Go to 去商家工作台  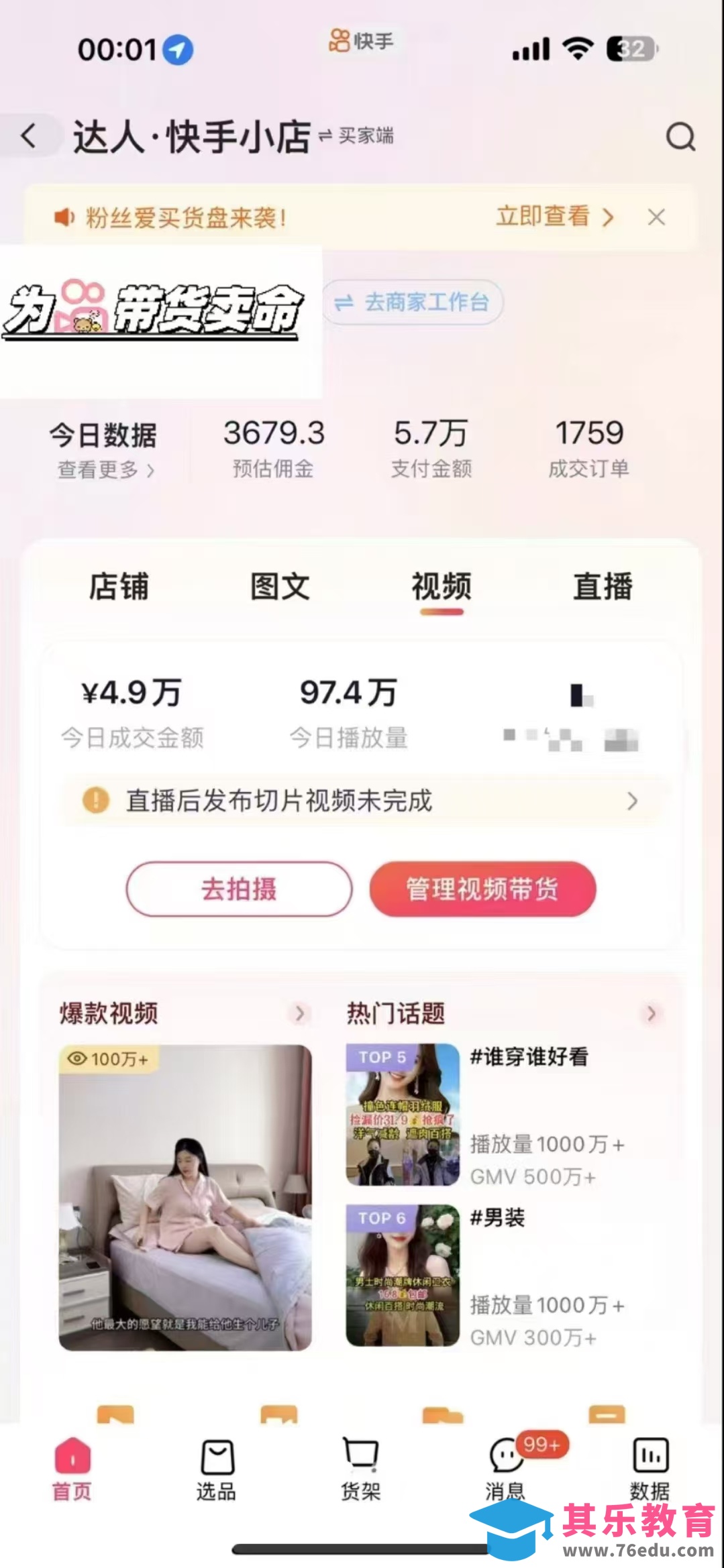413,302
